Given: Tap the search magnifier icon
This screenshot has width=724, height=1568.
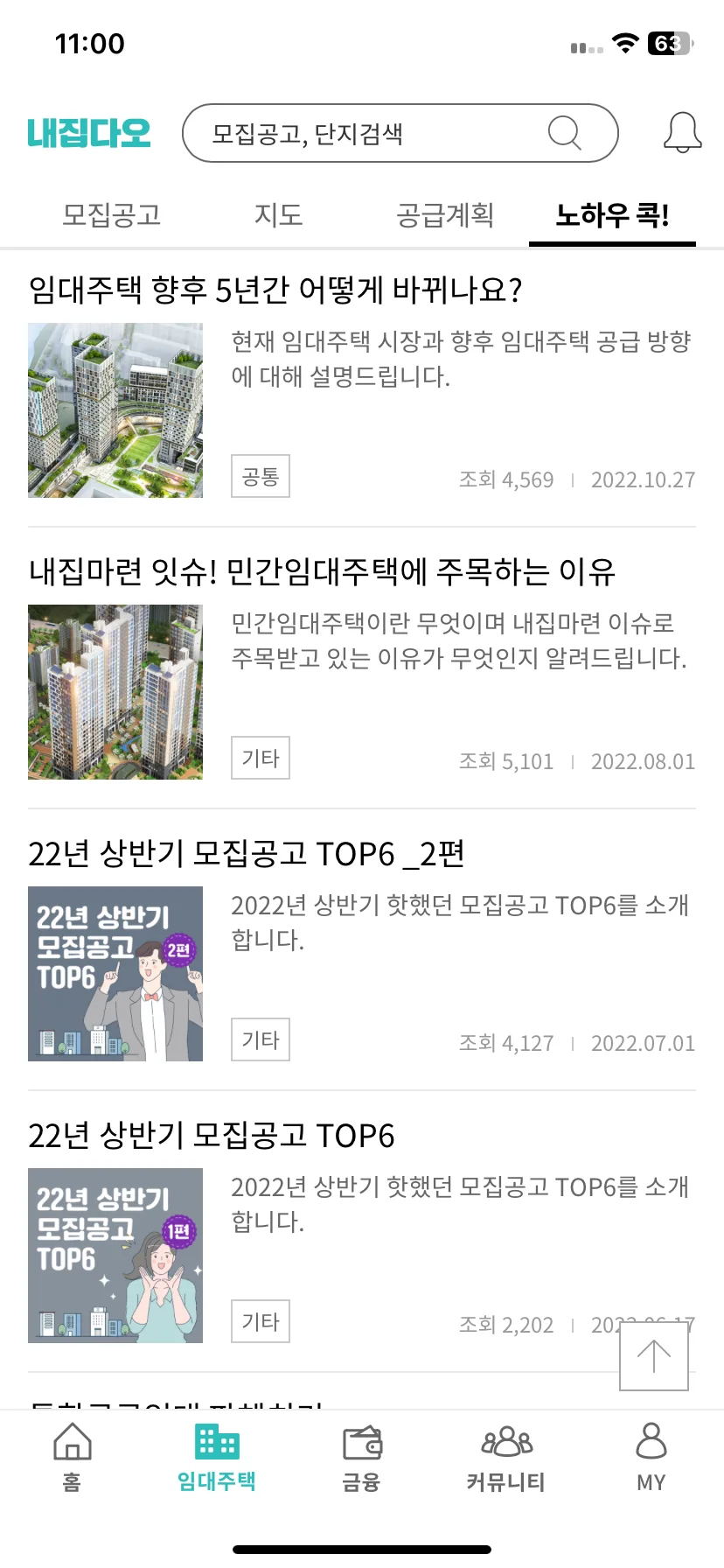Looking at the screenshot, I should [565, 132].
